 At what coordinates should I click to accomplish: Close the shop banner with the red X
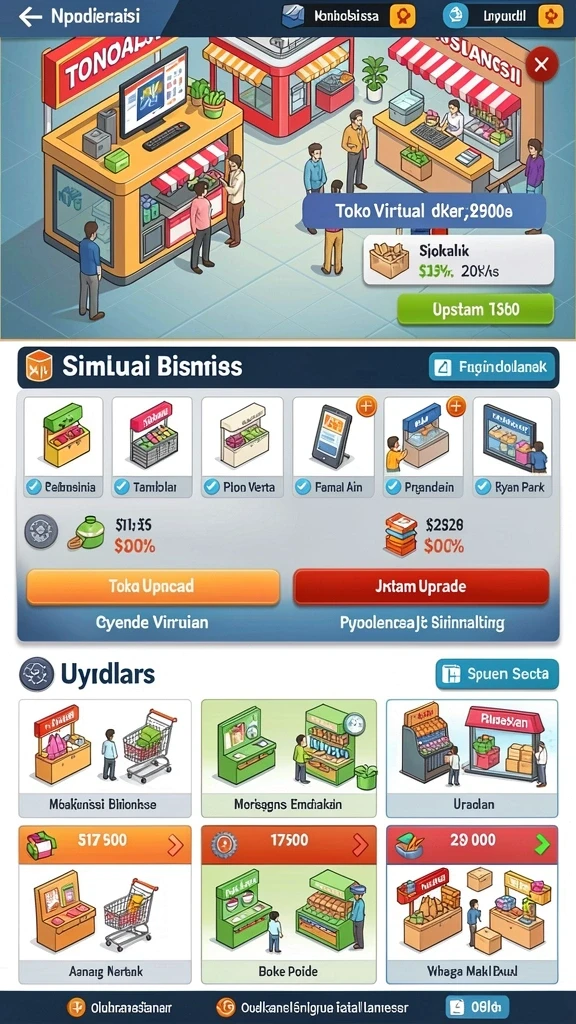click(541, 64)
